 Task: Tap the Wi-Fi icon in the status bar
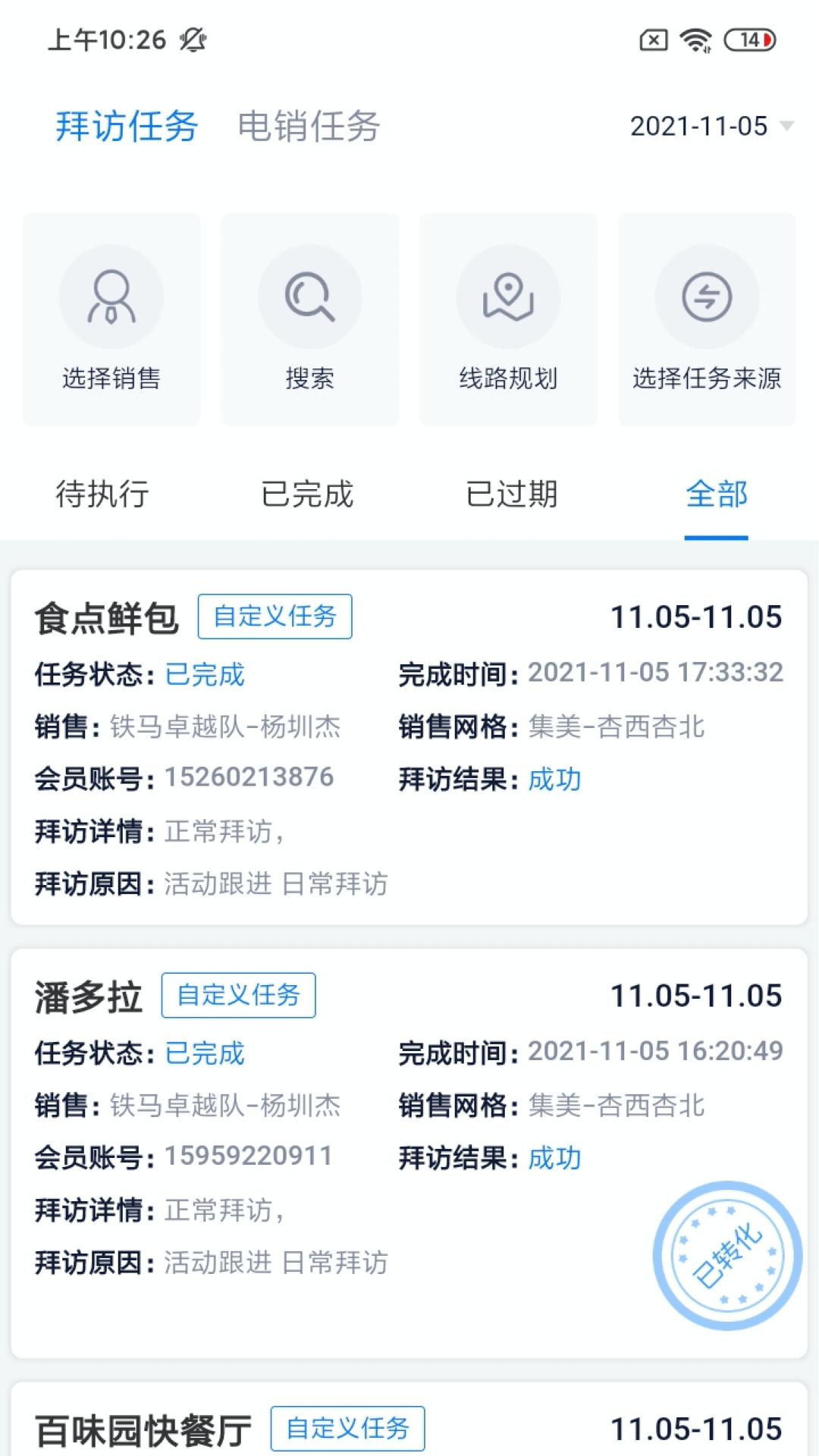[695, 42]
